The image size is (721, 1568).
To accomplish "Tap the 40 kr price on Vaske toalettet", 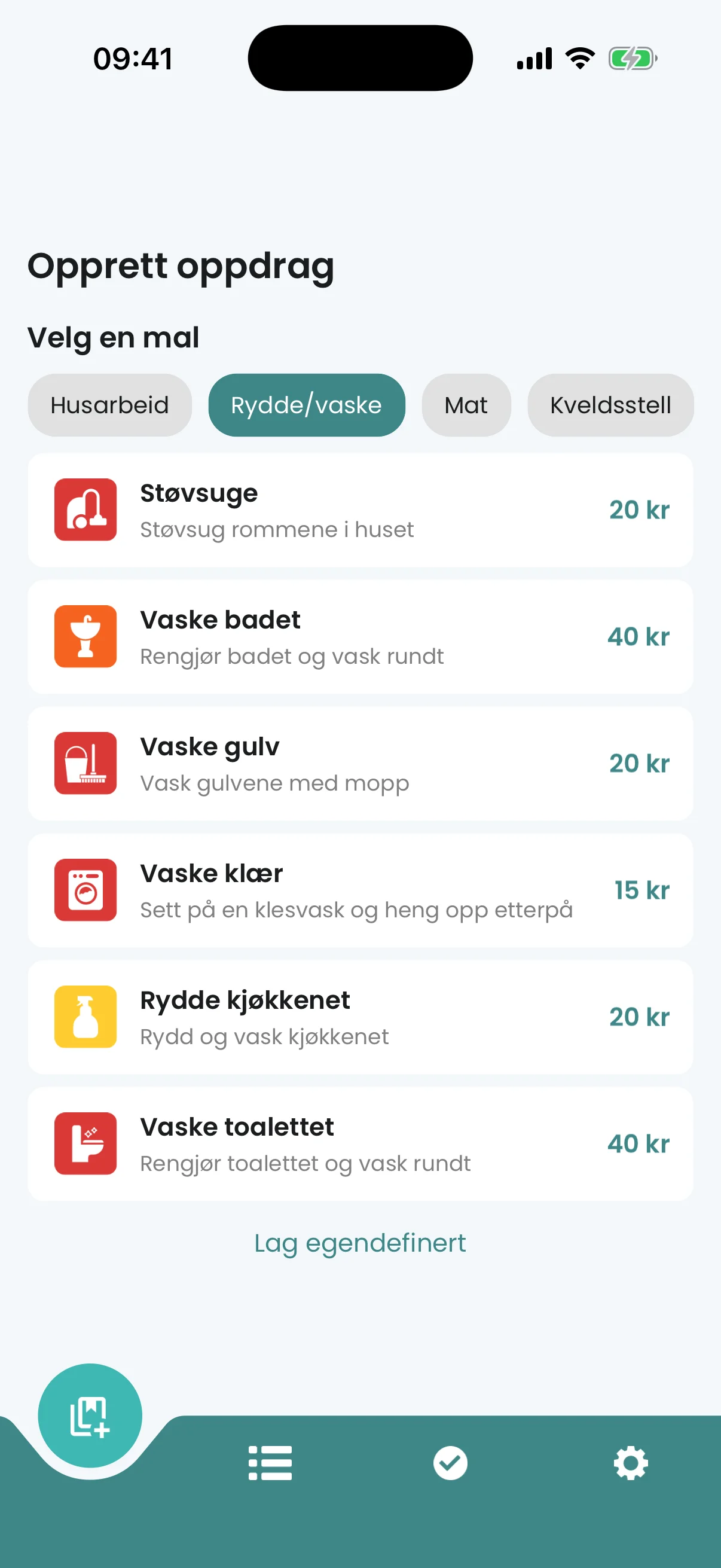I will (x=638, y=1143).
